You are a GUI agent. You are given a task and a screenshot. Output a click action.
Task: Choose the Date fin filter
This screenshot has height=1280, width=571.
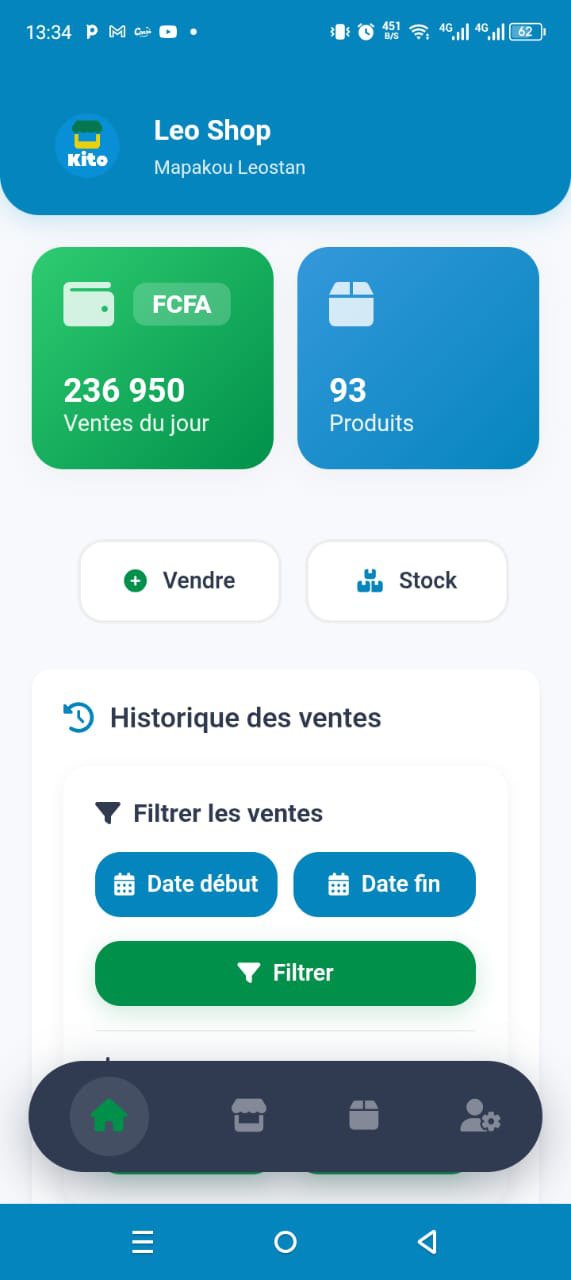(384, 884)
